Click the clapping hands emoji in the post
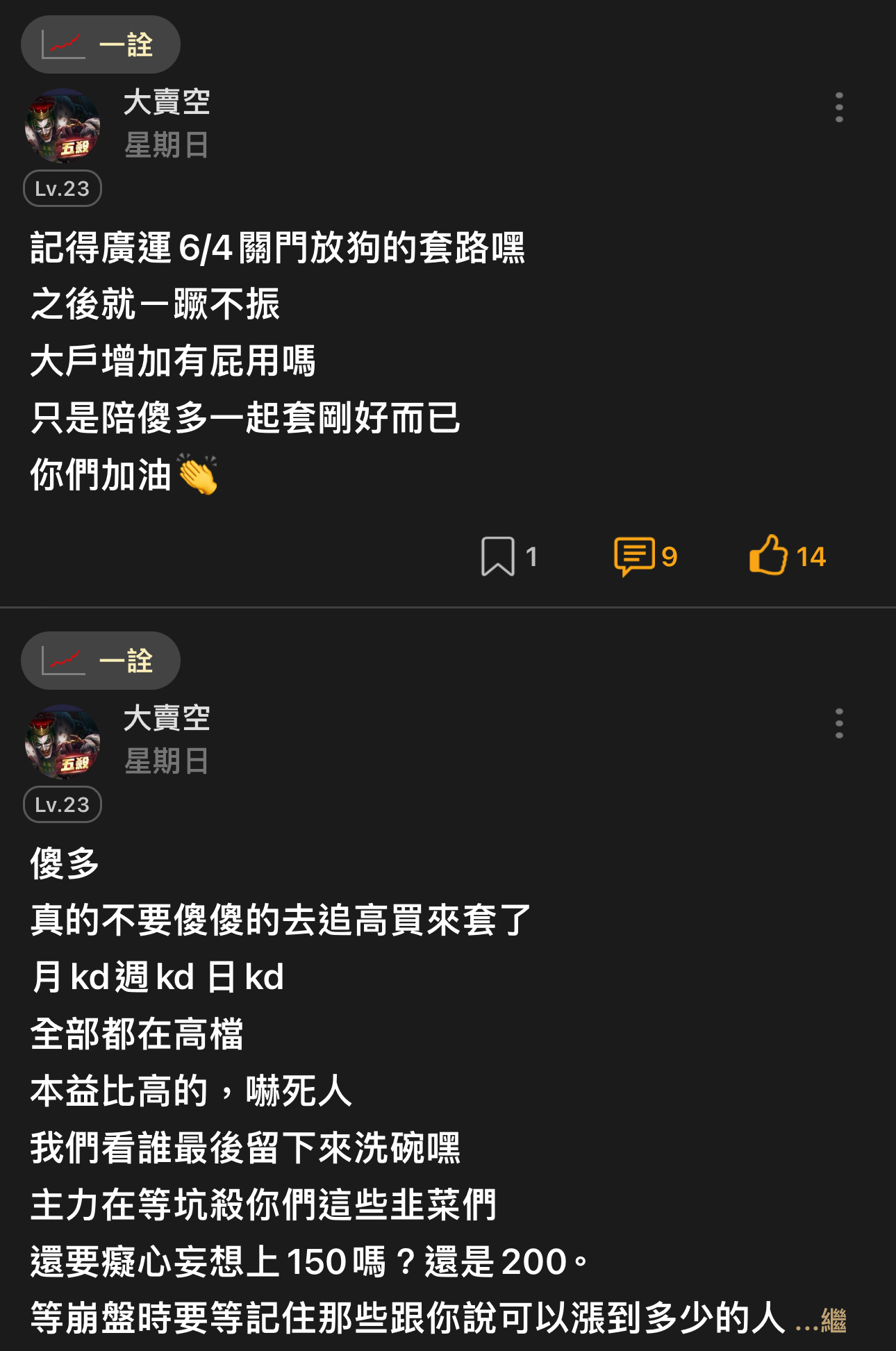The image size is (896, 1351). click(x=195, y=473)
